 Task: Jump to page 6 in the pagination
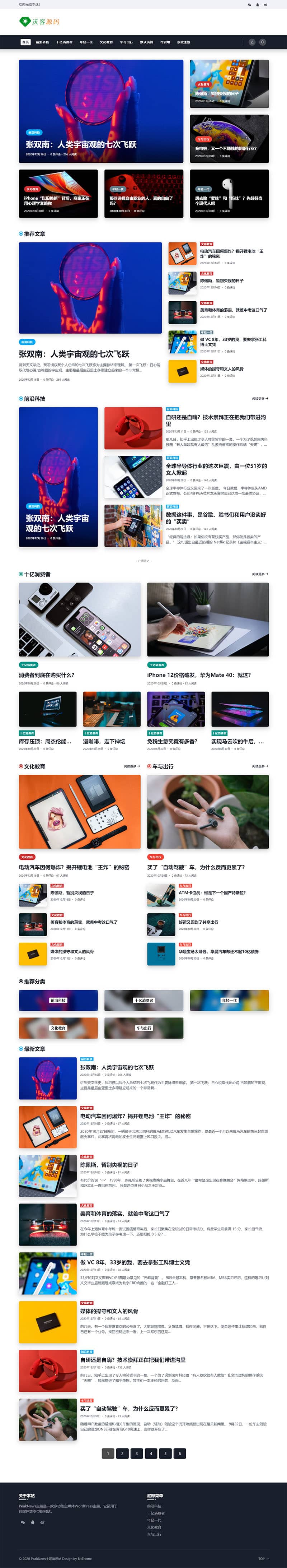click(x=179, y=1453)
